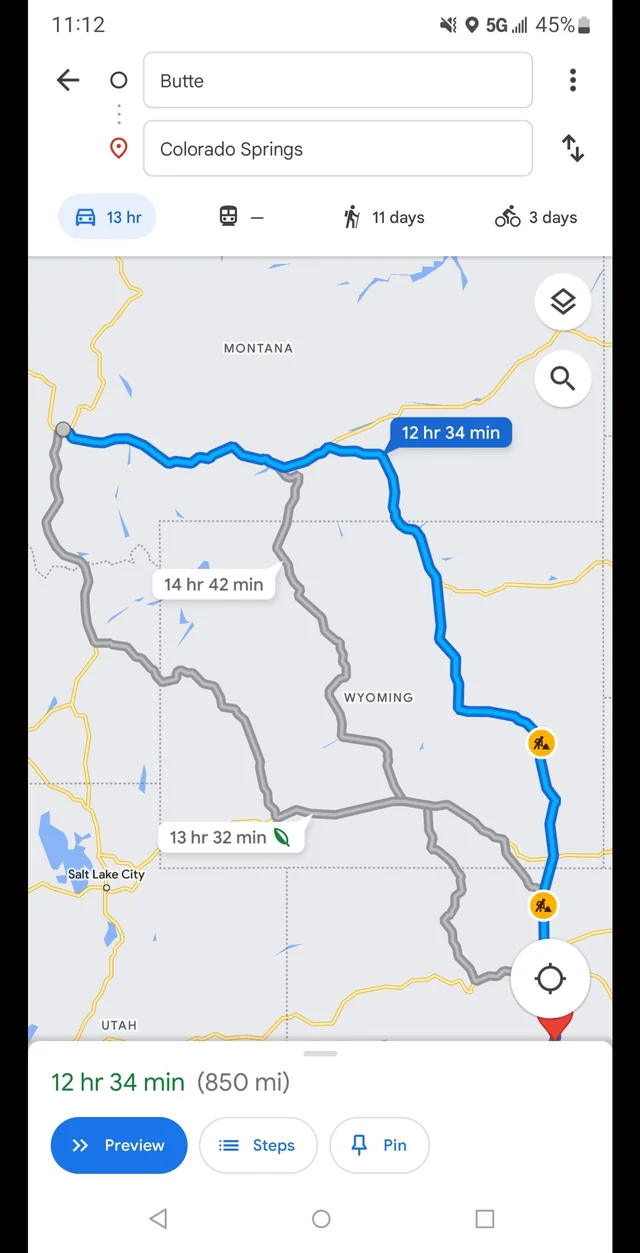
Task: Center map on my current location
Action: 550,978
